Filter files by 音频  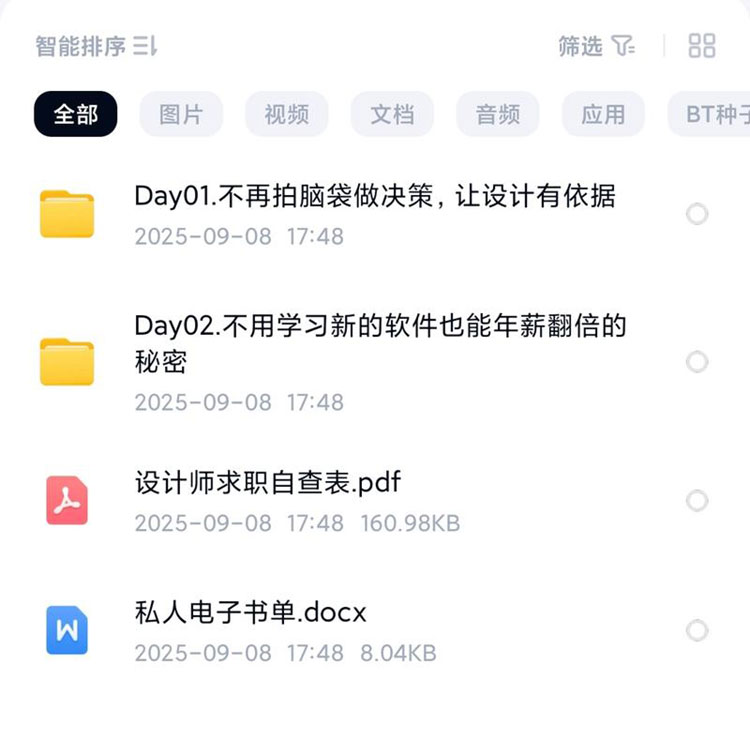(x=498, y=114)
